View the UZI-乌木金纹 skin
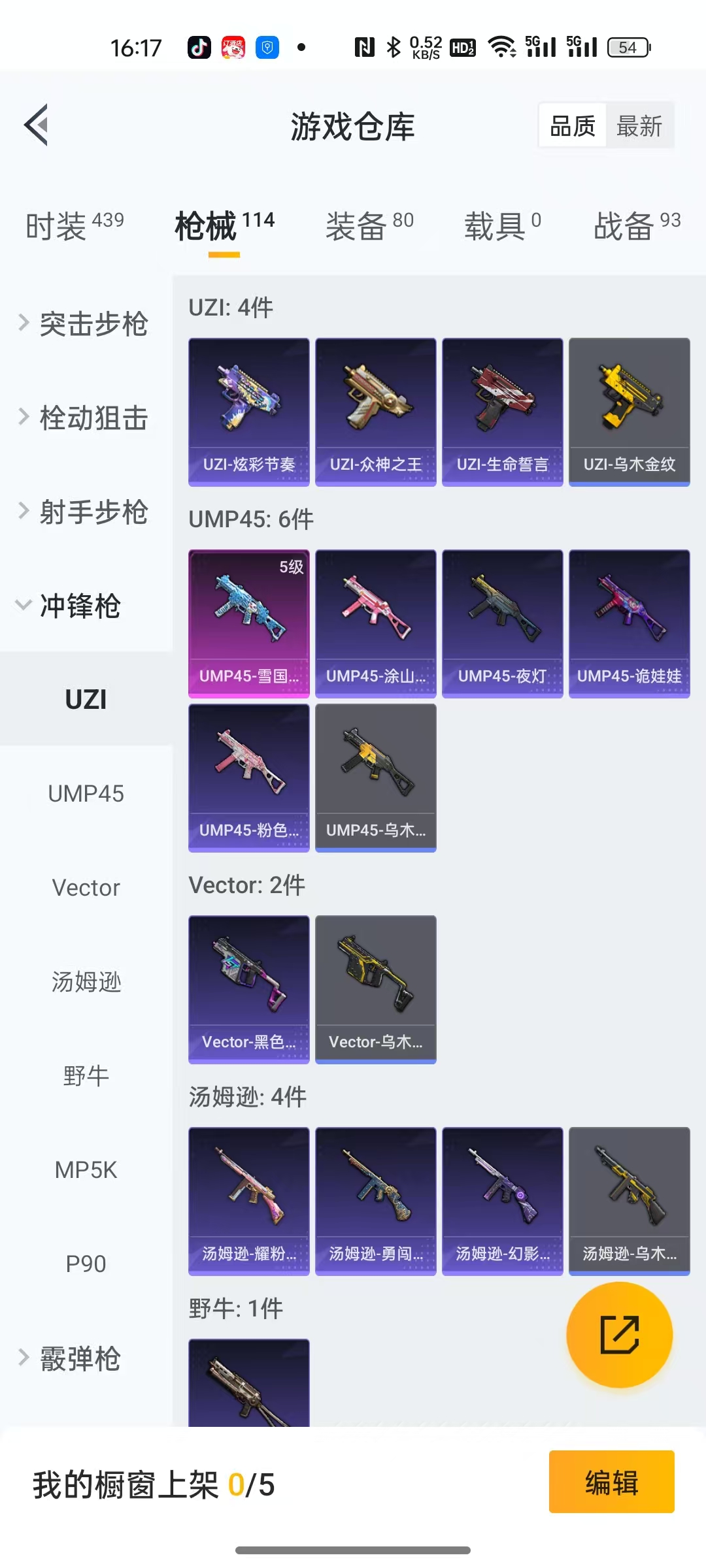This screenshot has height=1568, width=706. [629, 412]
